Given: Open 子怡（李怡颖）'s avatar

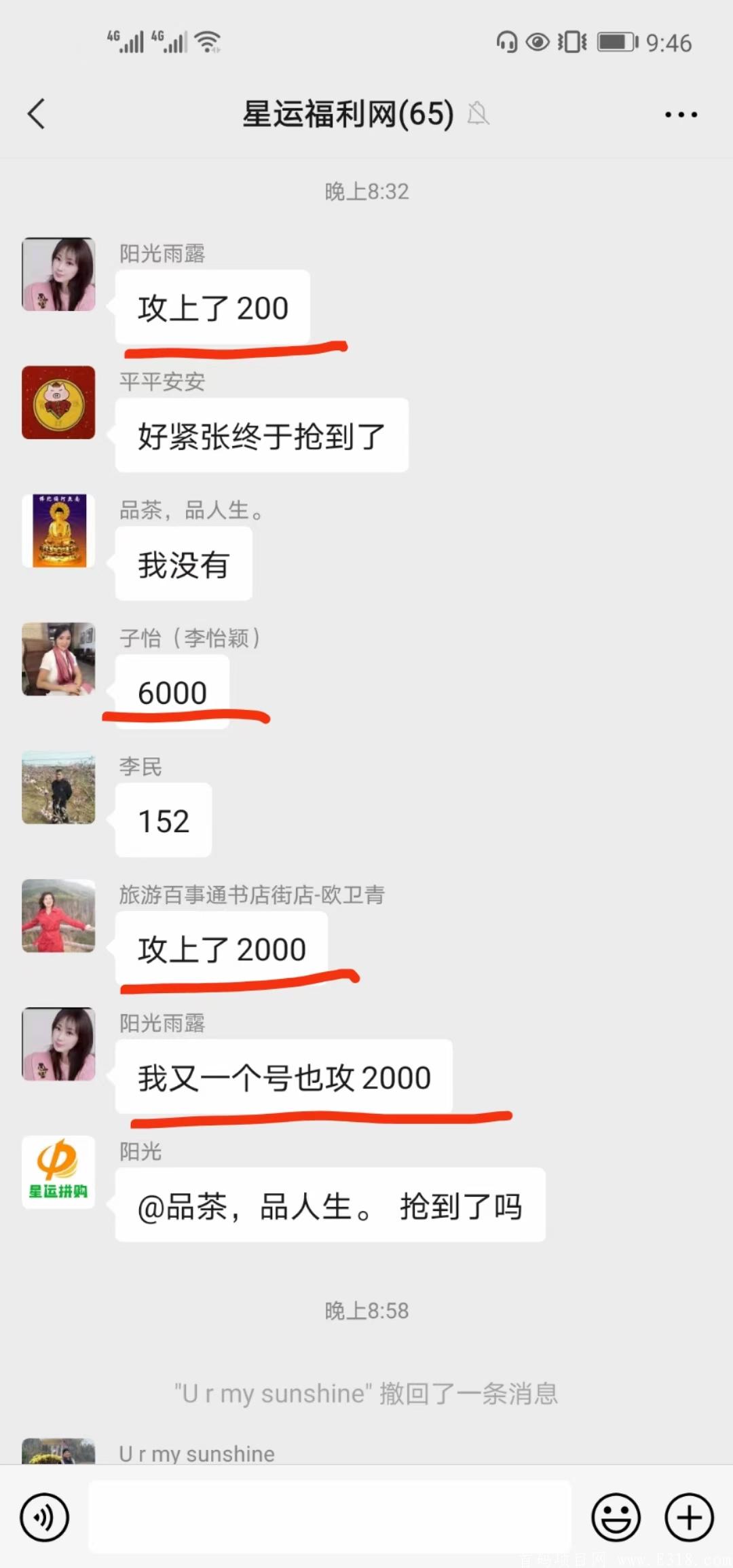Looking at the screenshot, I should (x=58, y=659).
